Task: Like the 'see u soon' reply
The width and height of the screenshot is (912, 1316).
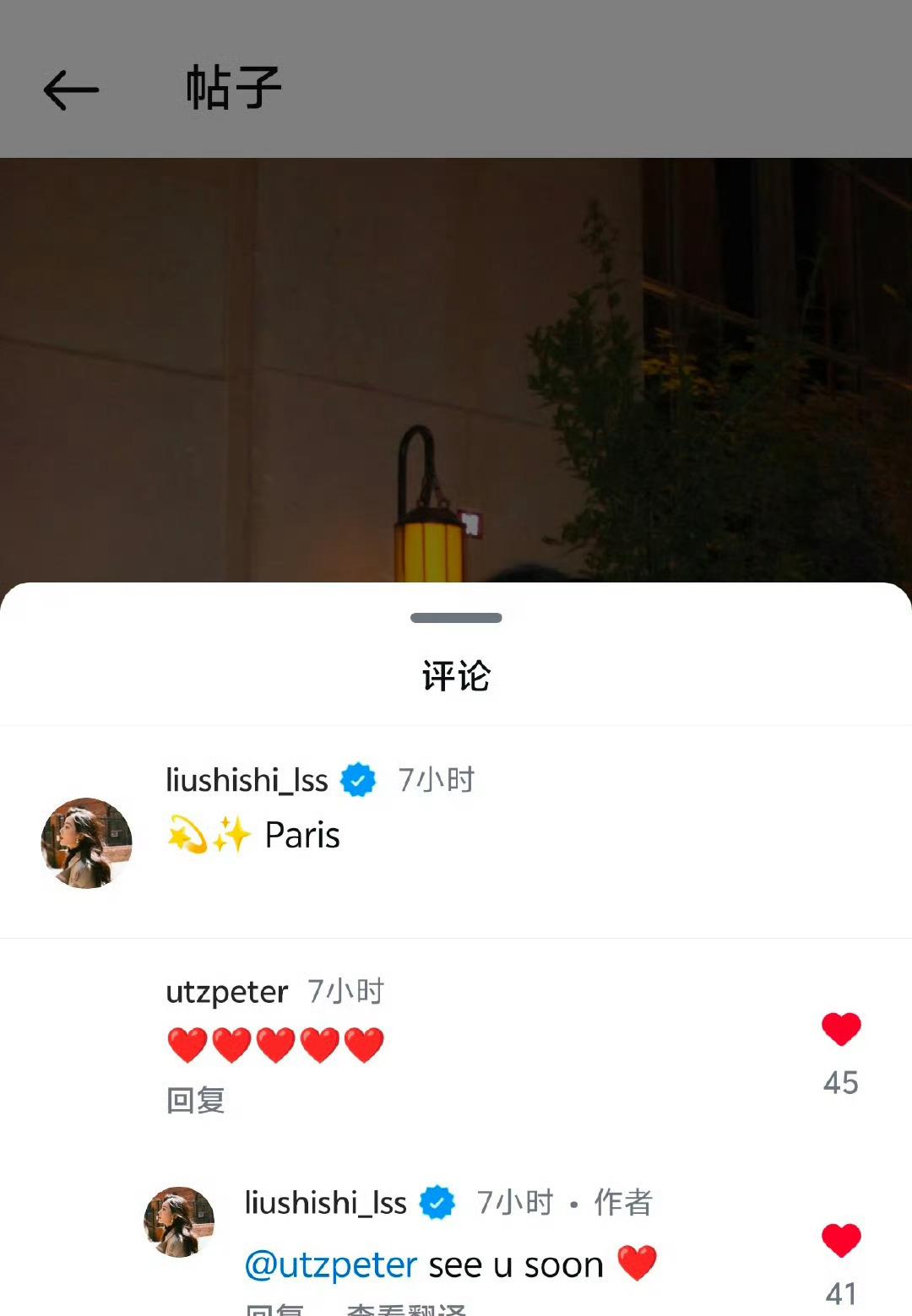Action: click(840, 1241)
